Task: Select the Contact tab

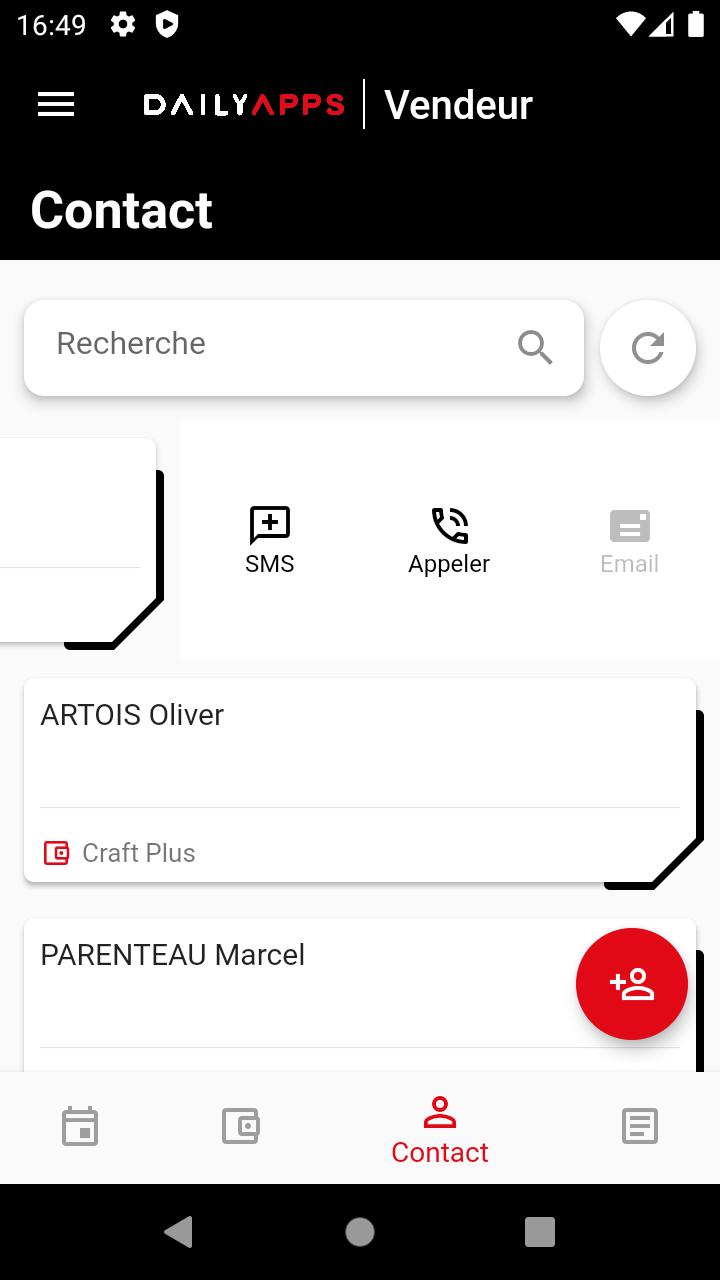Action: 440,1130
